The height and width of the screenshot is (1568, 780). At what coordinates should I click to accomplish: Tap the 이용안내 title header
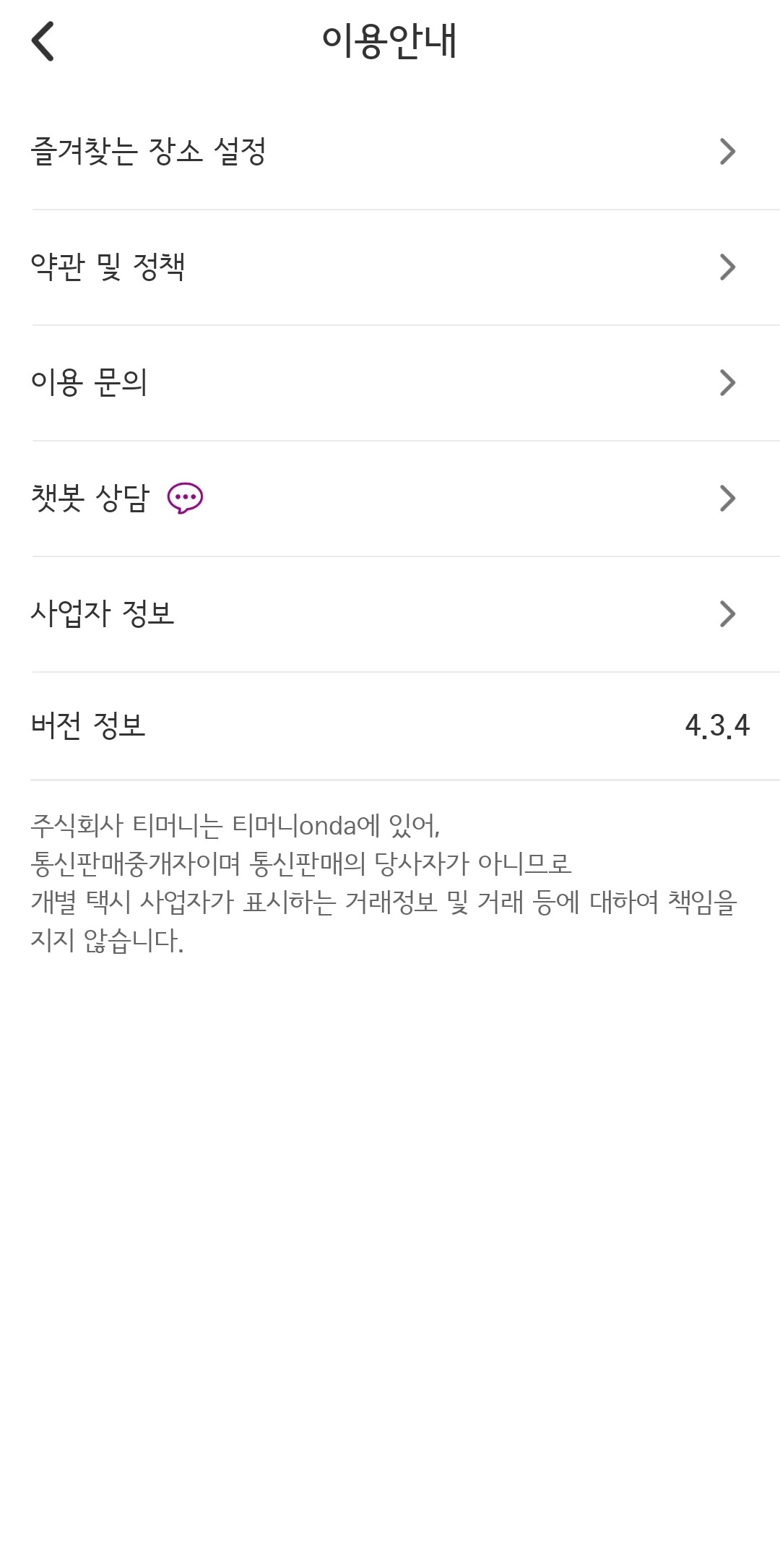(390, 40)
